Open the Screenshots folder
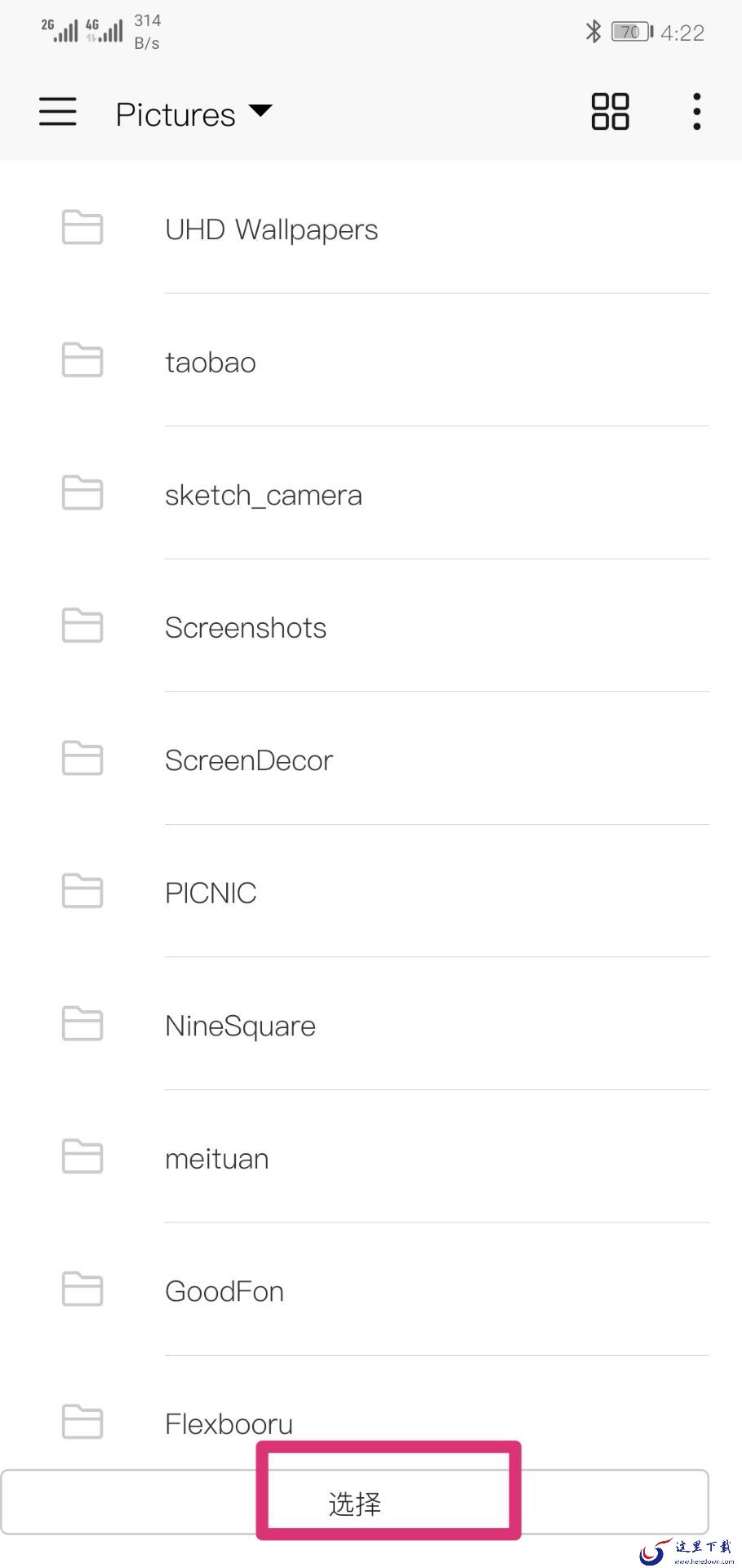This screenshot has width=742, height=1568. 371,627
